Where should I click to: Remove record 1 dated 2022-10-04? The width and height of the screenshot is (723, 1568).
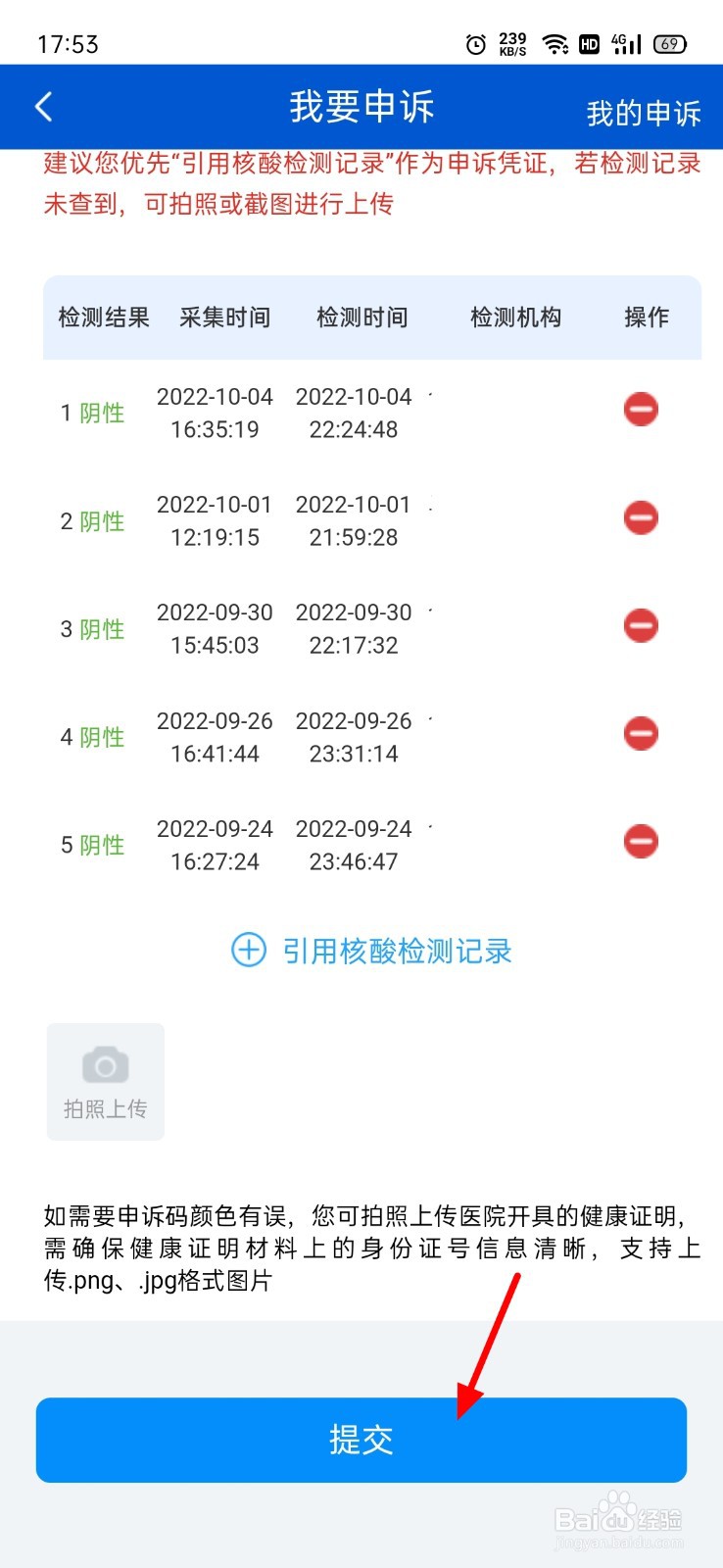(641, 410)
